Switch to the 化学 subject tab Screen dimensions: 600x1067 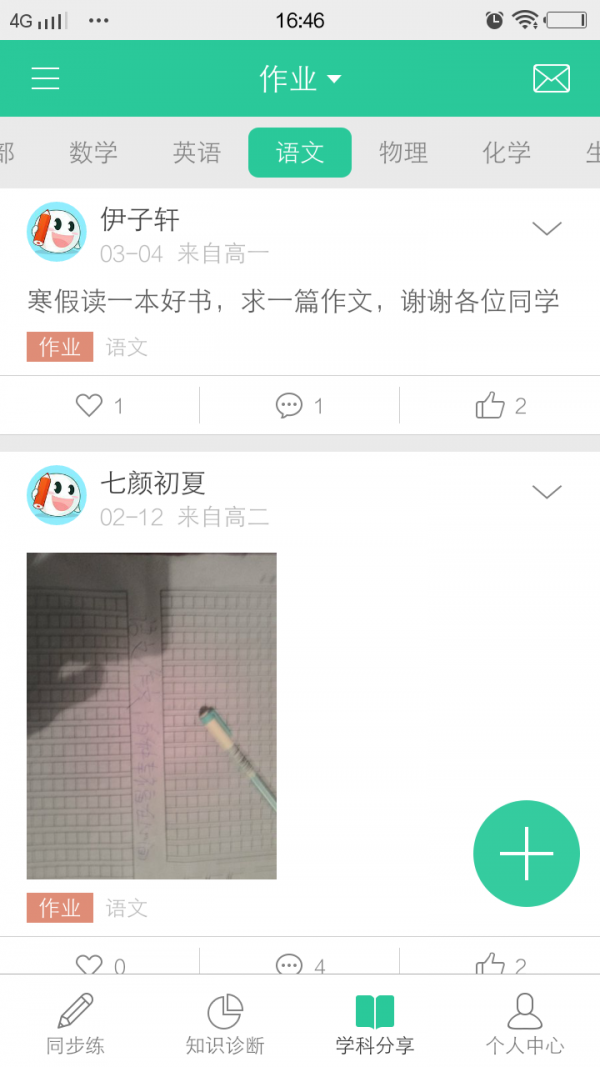tap(507, 153)
